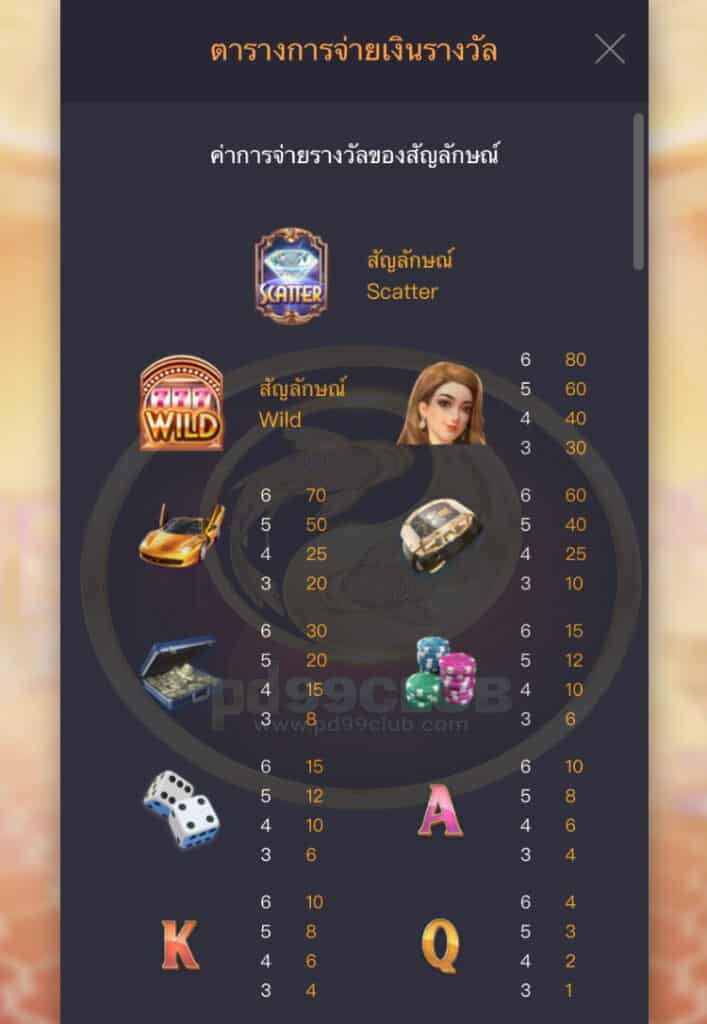
Task: Close the paytable dialog
Action: [x=609, y=49]
